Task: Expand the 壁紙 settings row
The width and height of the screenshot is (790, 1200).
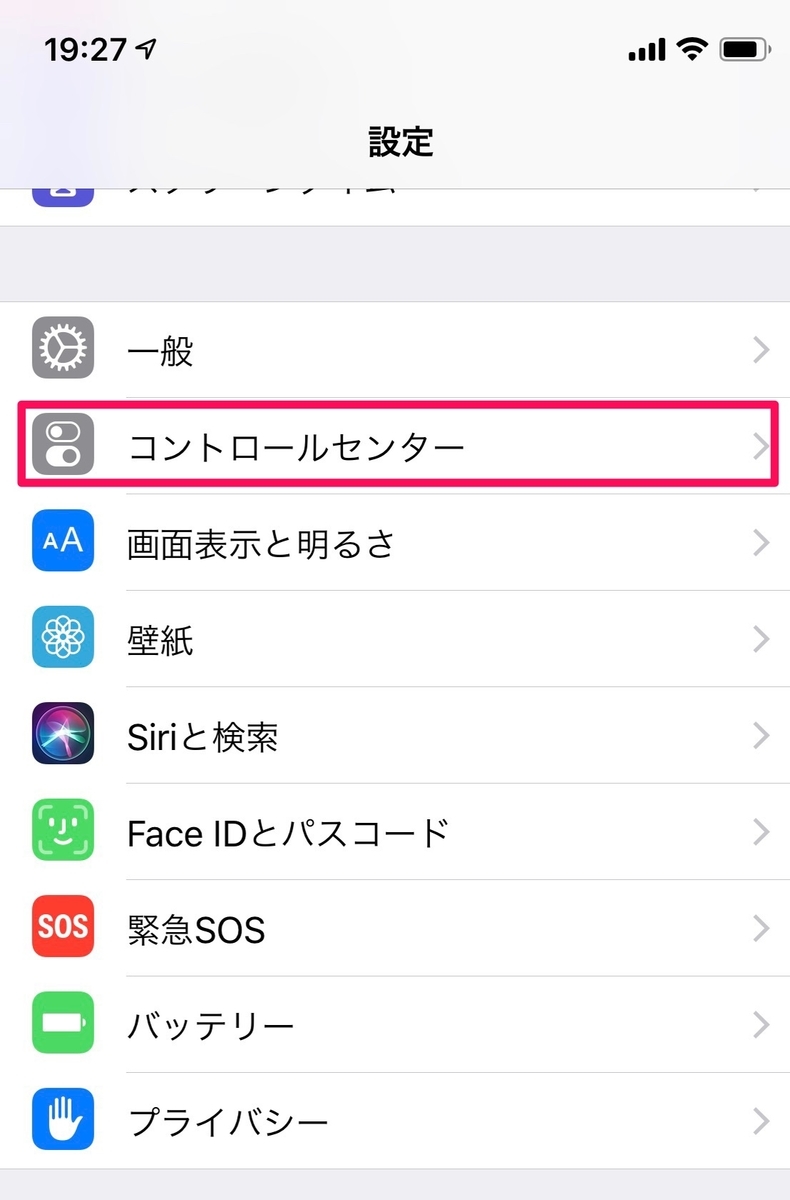Action: point(400,639)
